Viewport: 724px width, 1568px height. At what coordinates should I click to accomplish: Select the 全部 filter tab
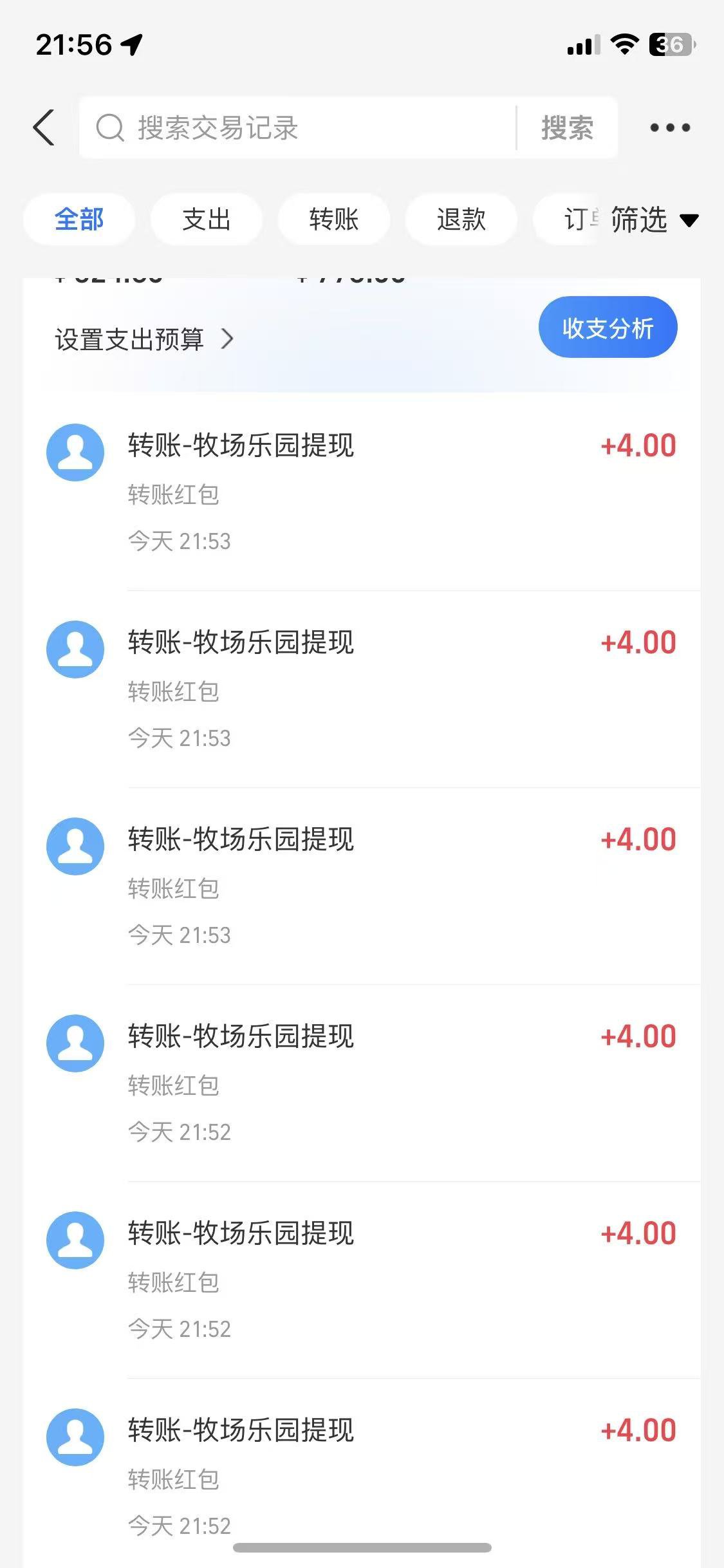[x=79, y=219]
